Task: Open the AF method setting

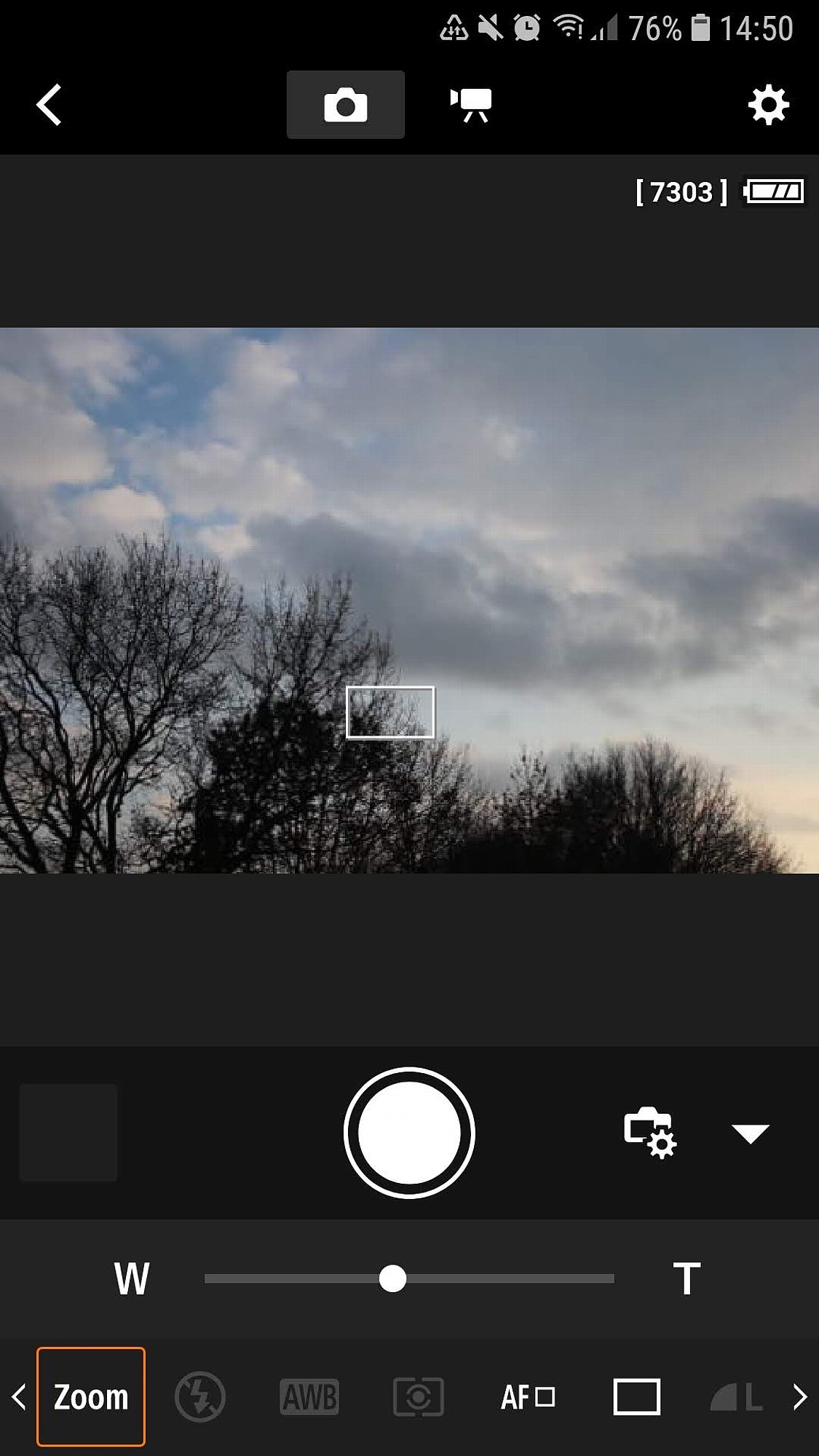Action: coord(528,1397)
